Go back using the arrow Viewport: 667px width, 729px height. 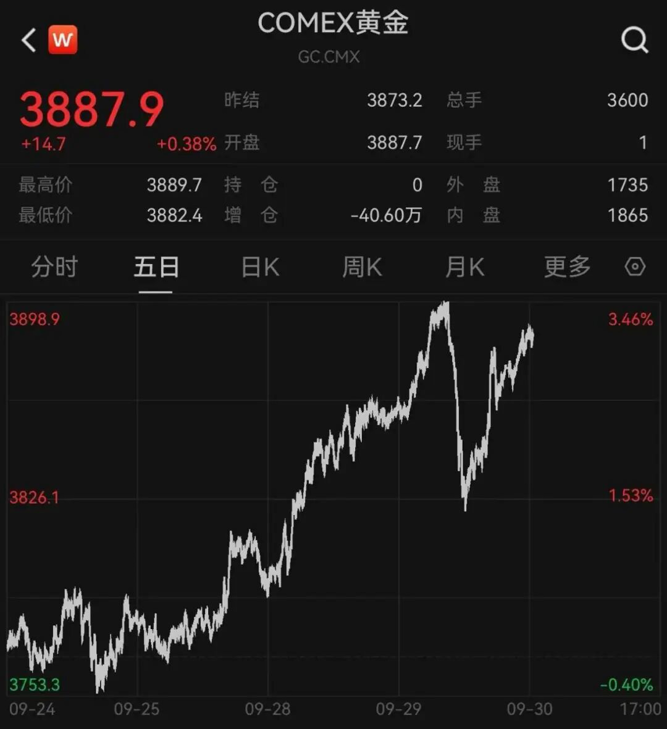(28, 40)
